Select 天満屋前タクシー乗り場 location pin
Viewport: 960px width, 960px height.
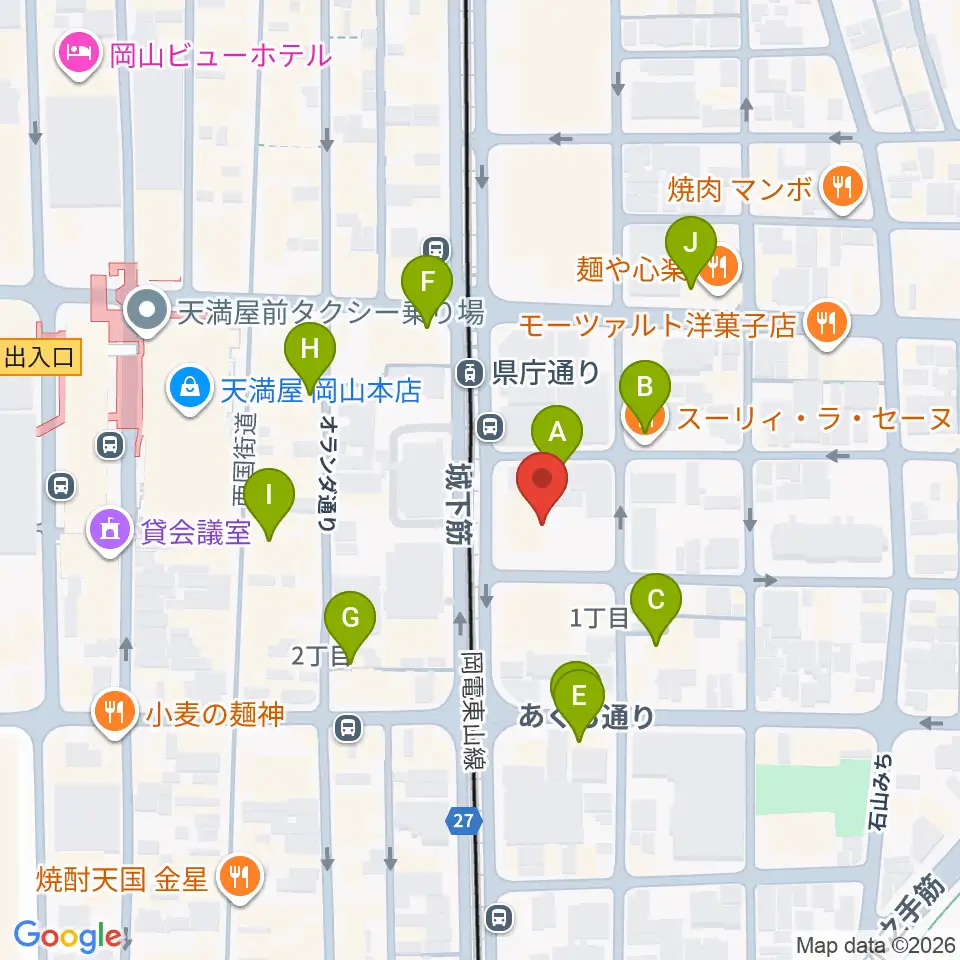(147, 310)
